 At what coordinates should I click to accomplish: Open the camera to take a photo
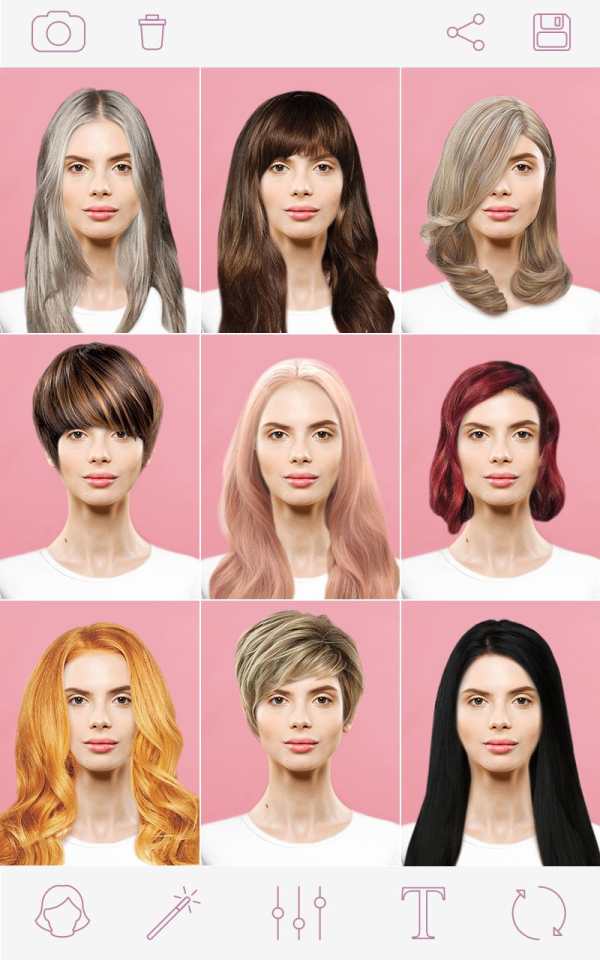coord(58,32)
